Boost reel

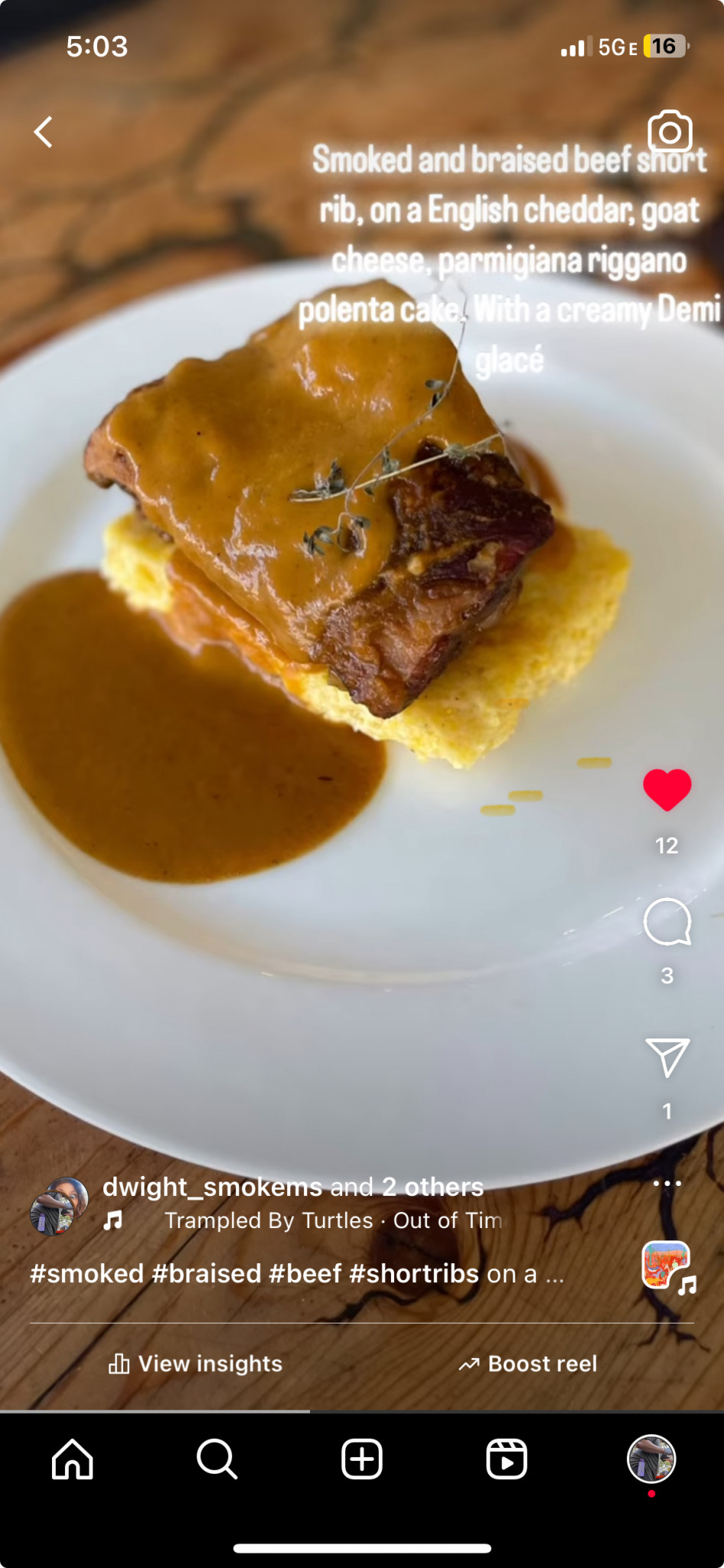528,1364
